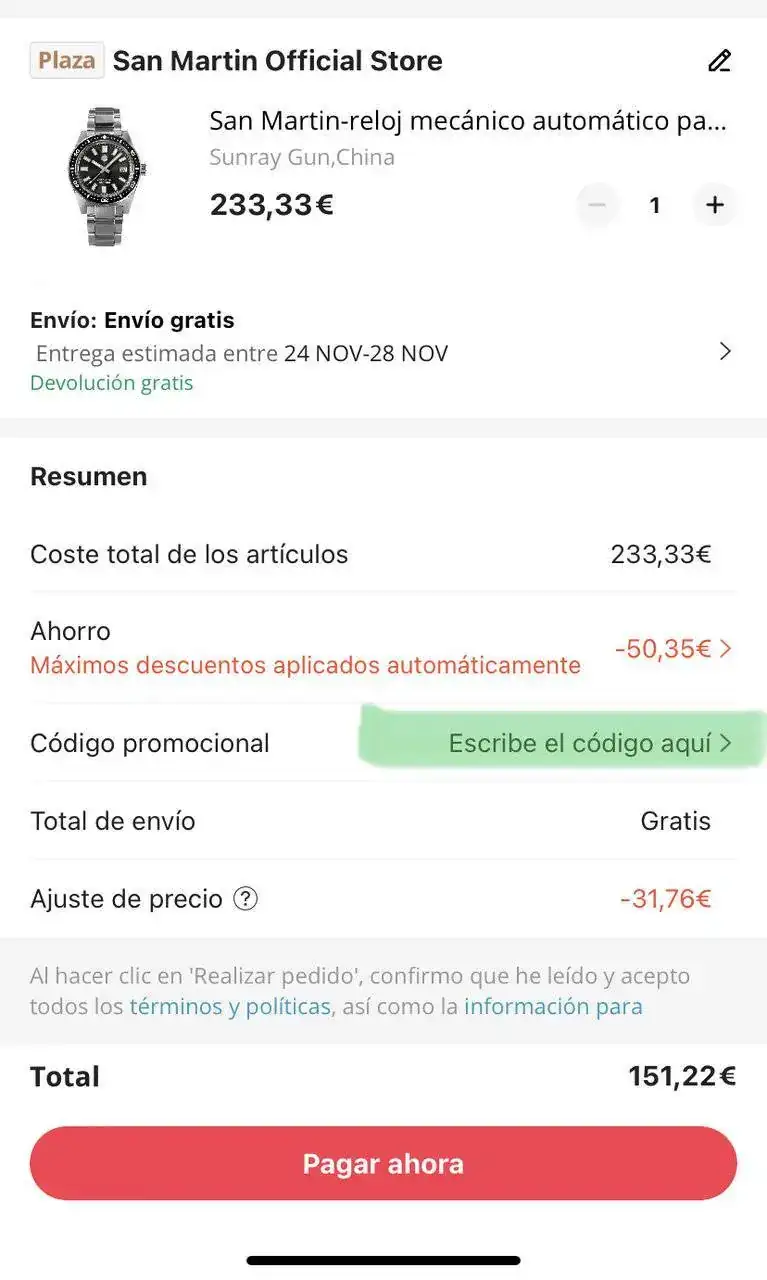This screenshot has height=1280, width=767.
Task: Open San Martin Official Store page
Action: [x=277, y=61]
